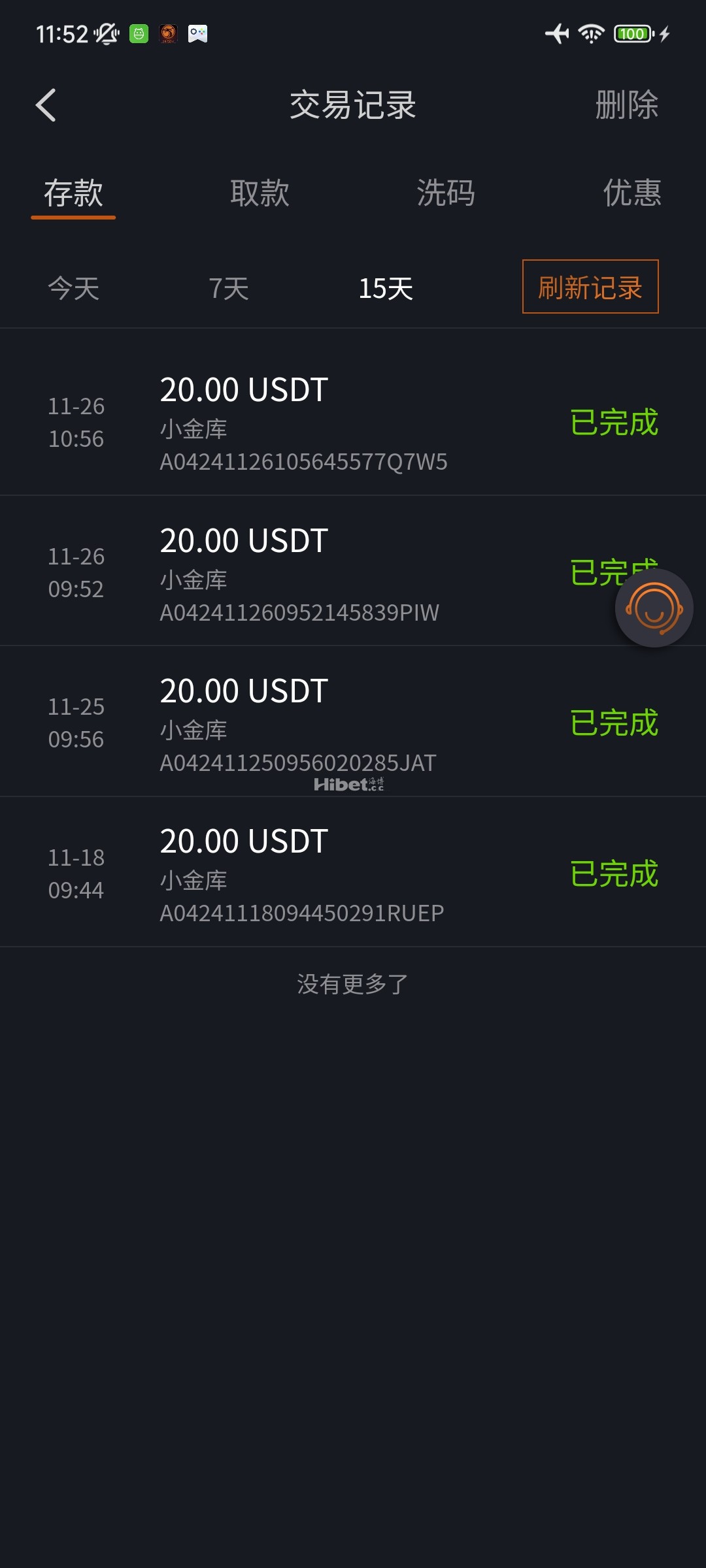Screen dimensions: 706x1568
Task: Switch to the 取款 tab
Action: tap(260, 193)
